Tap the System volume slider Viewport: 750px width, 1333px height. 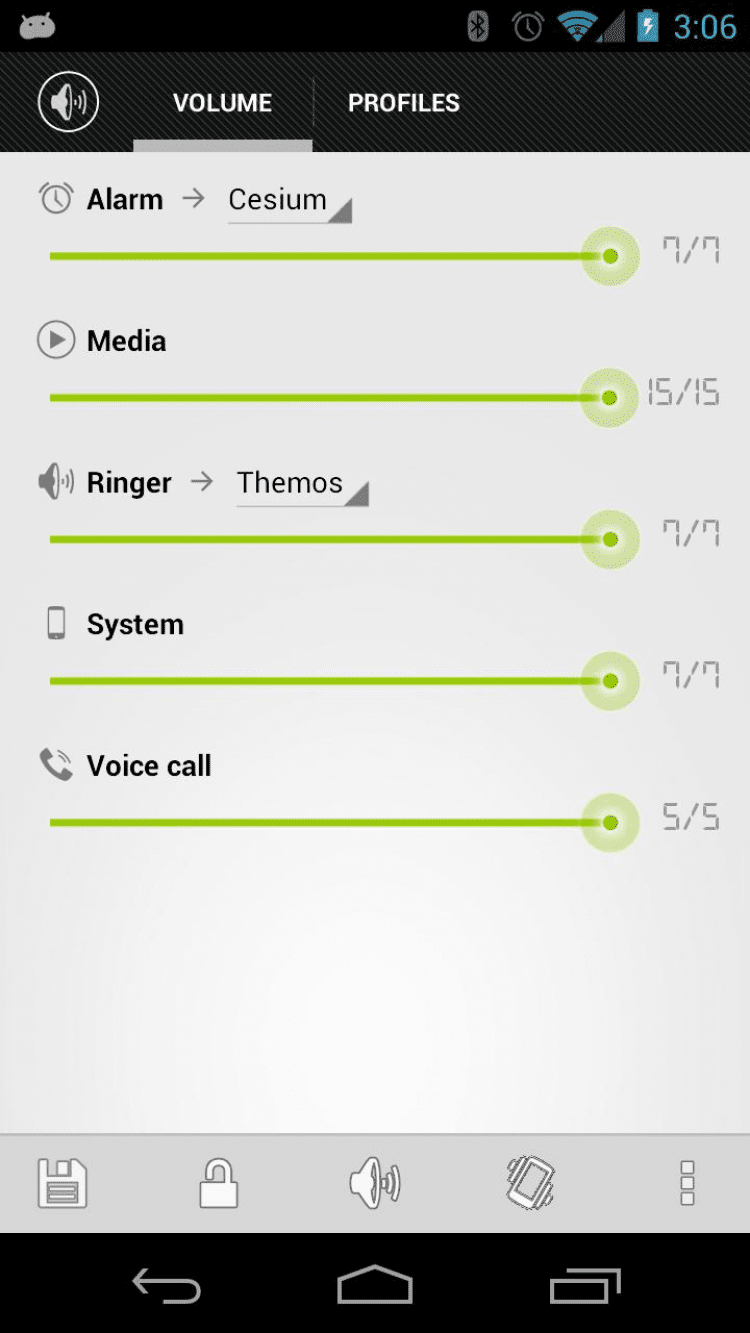[x=330, y=681]
